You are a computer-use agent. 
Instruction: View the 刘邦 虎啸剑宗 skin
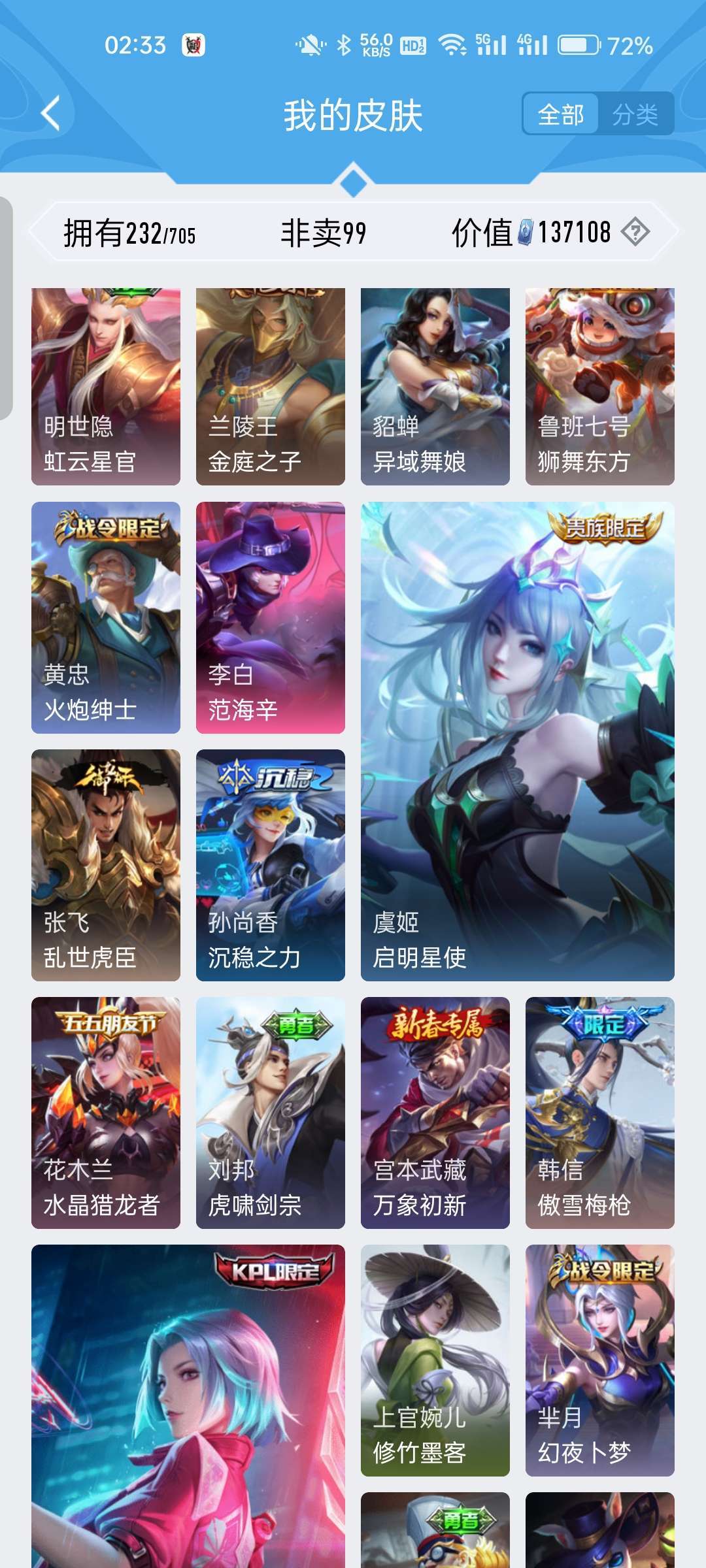(271, 1113)
